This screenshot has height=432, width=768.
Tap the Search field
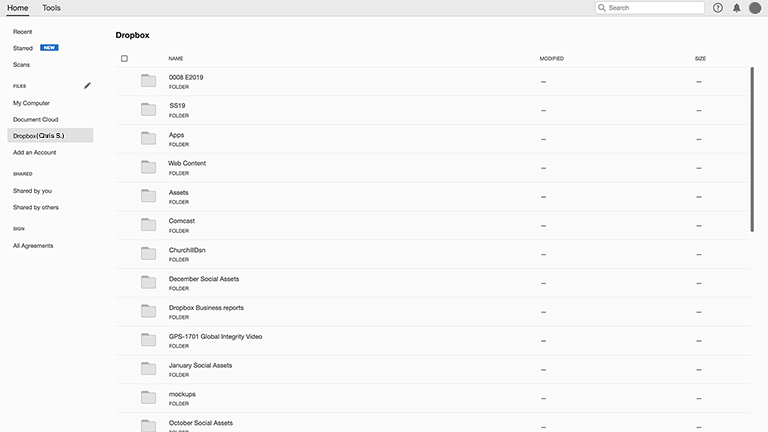click(650, 7)
